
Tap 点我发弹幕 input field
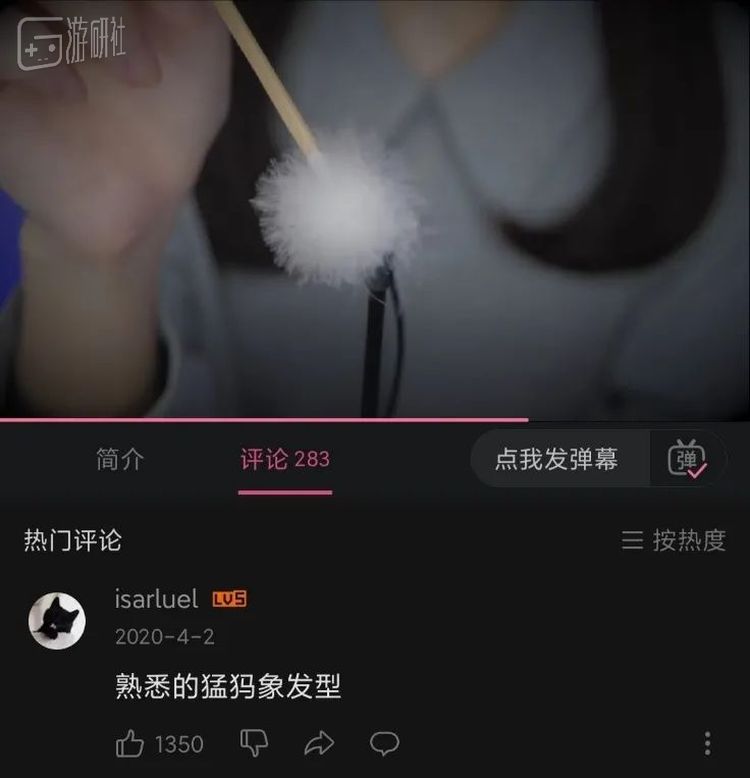[x=557, y=459]
